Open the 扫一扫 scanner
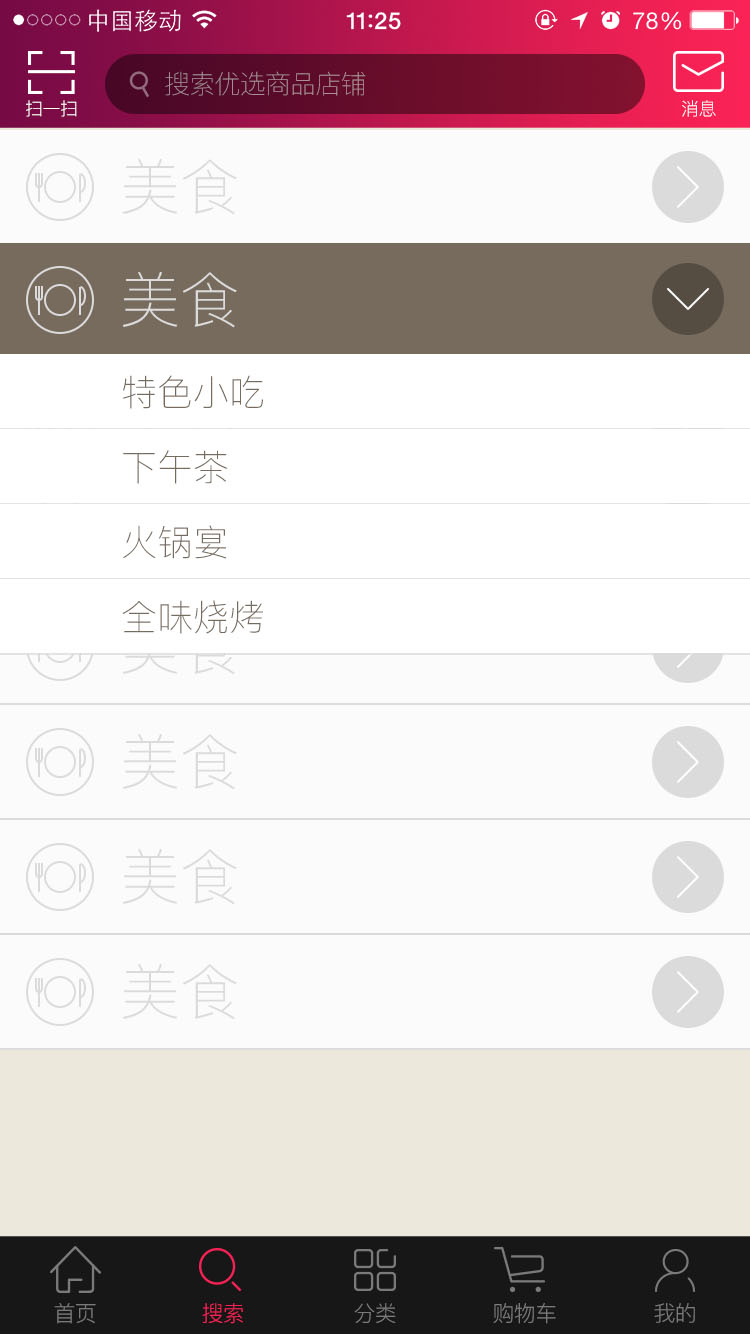The height and width of the screenshot is (1334, 750). pyautogui.click(x=51, y=84)
